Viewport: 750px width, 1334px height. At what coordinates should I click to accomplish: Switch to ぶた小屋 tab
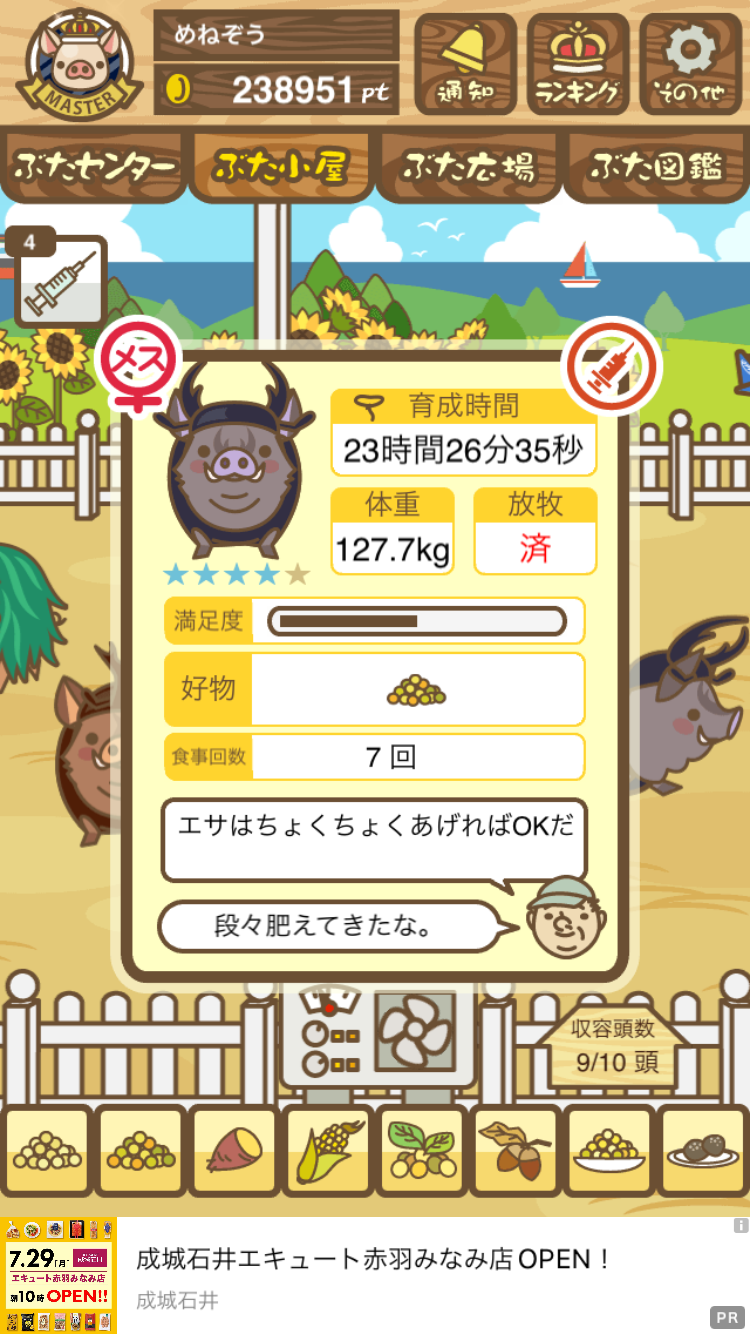pos(281,167)
